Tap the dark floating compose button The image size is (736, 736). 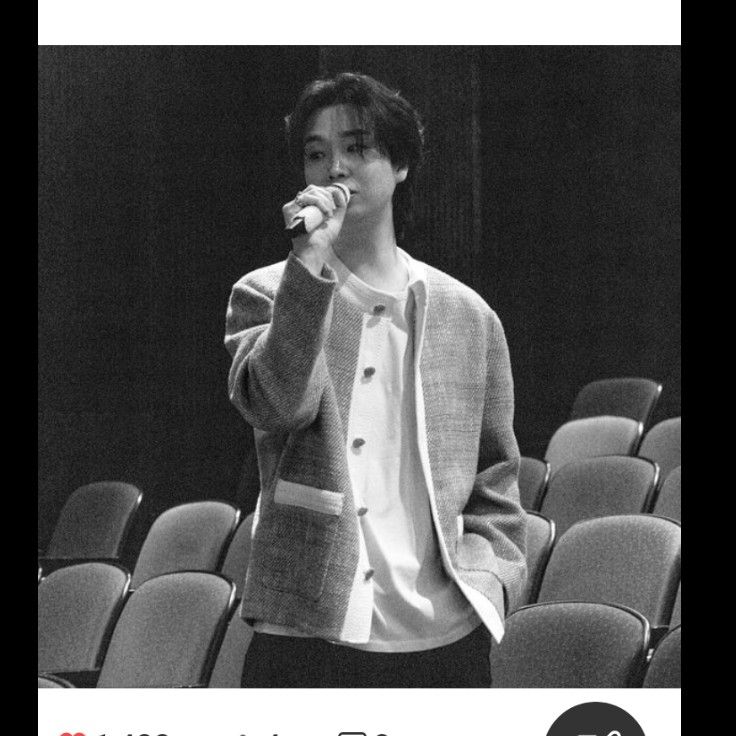[x=597, y=726]
